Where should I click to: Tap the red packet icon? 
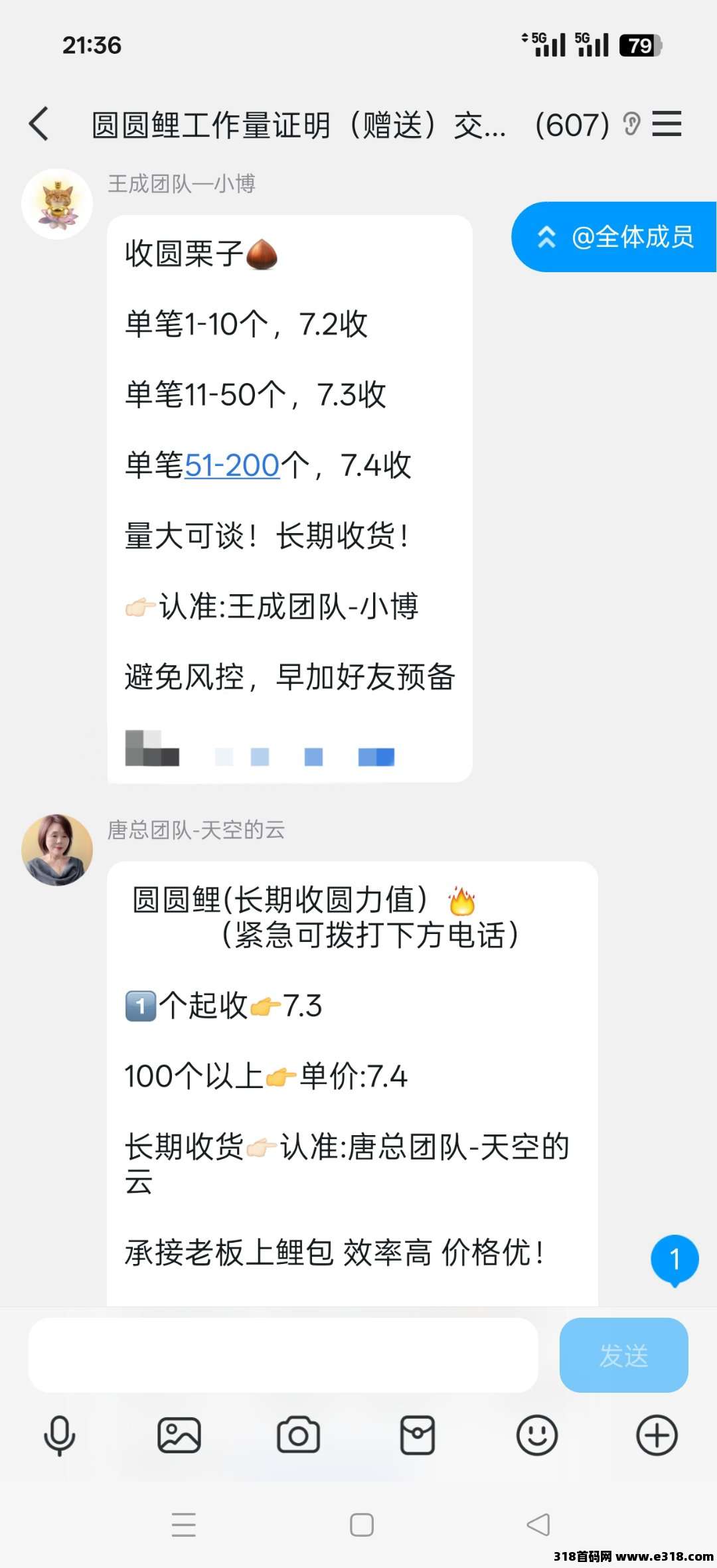pos(418,1436)
